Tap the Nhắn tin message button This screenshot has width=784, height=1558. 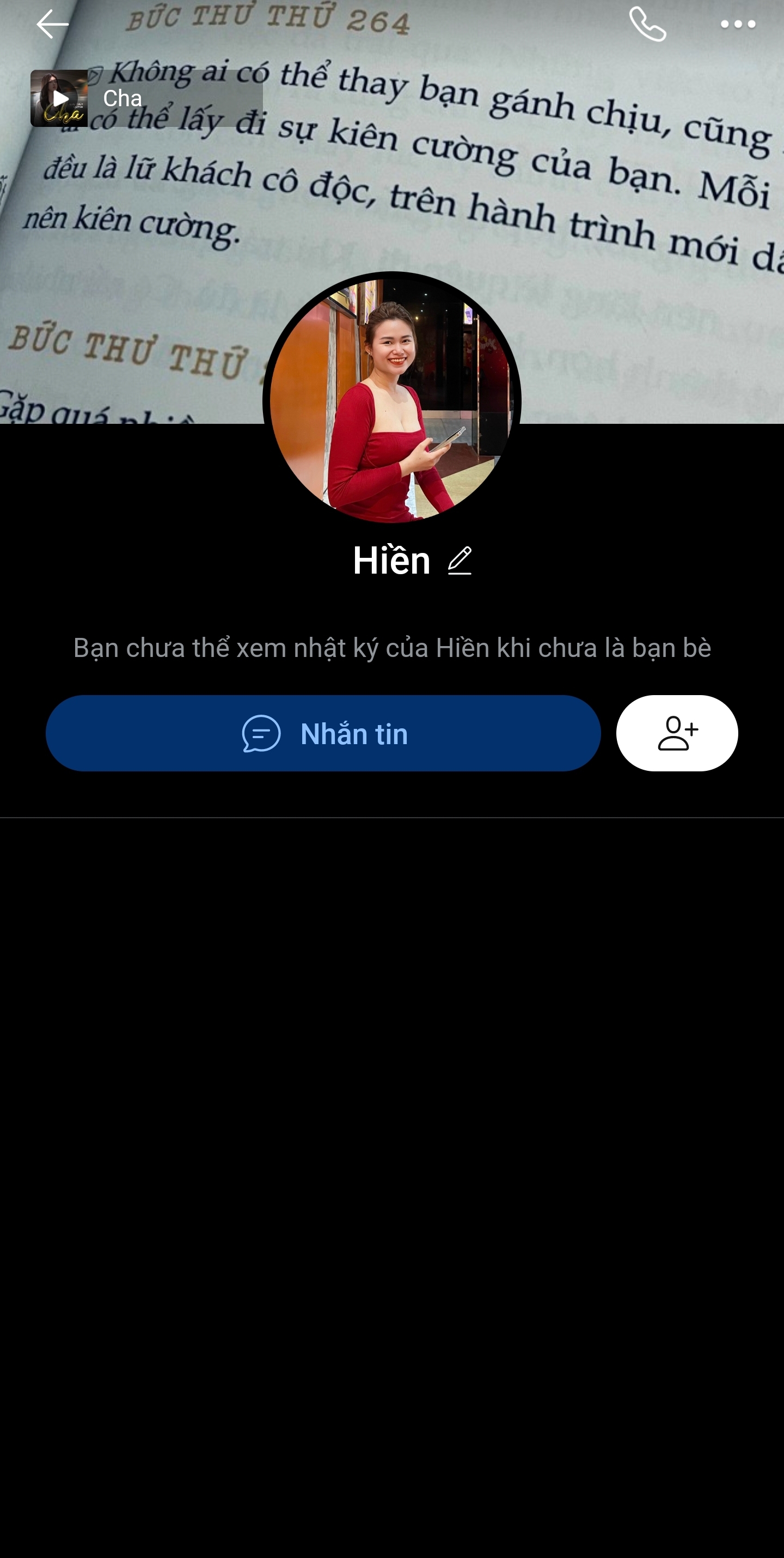[323, 733]
